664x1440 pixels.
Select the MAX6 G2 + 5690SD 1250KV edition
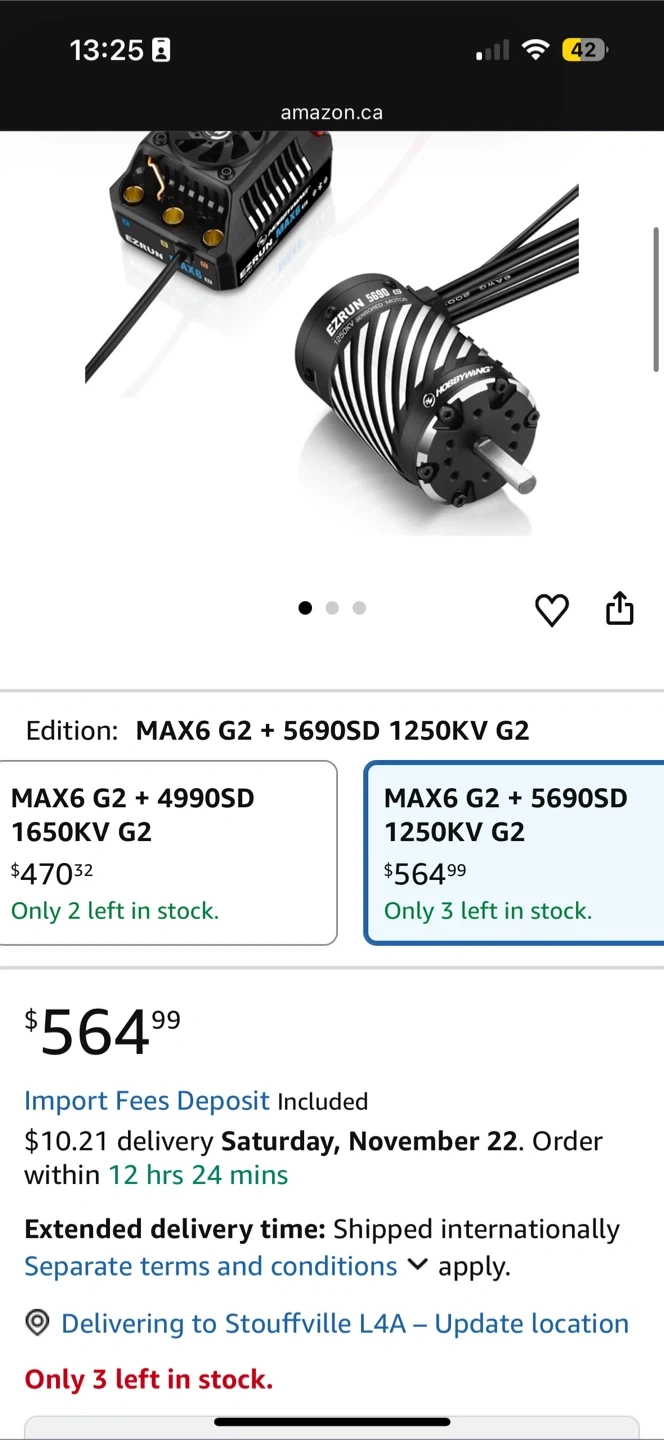(514, 853)
